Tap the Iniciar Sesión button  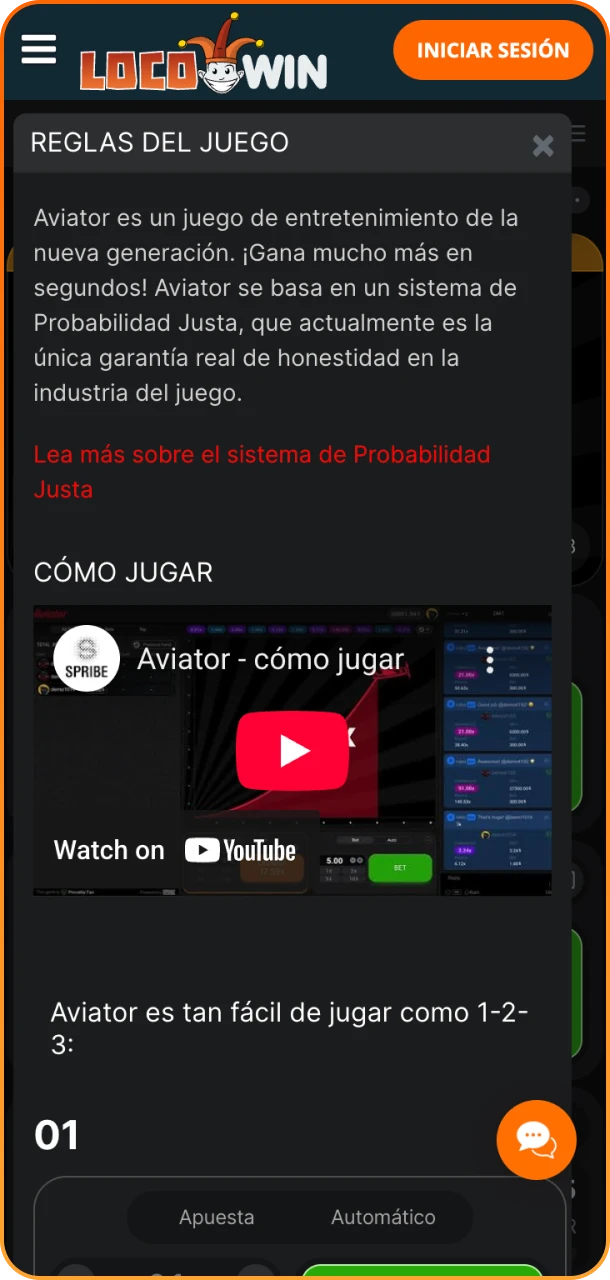pyautogui.click(x=492, y=50)
